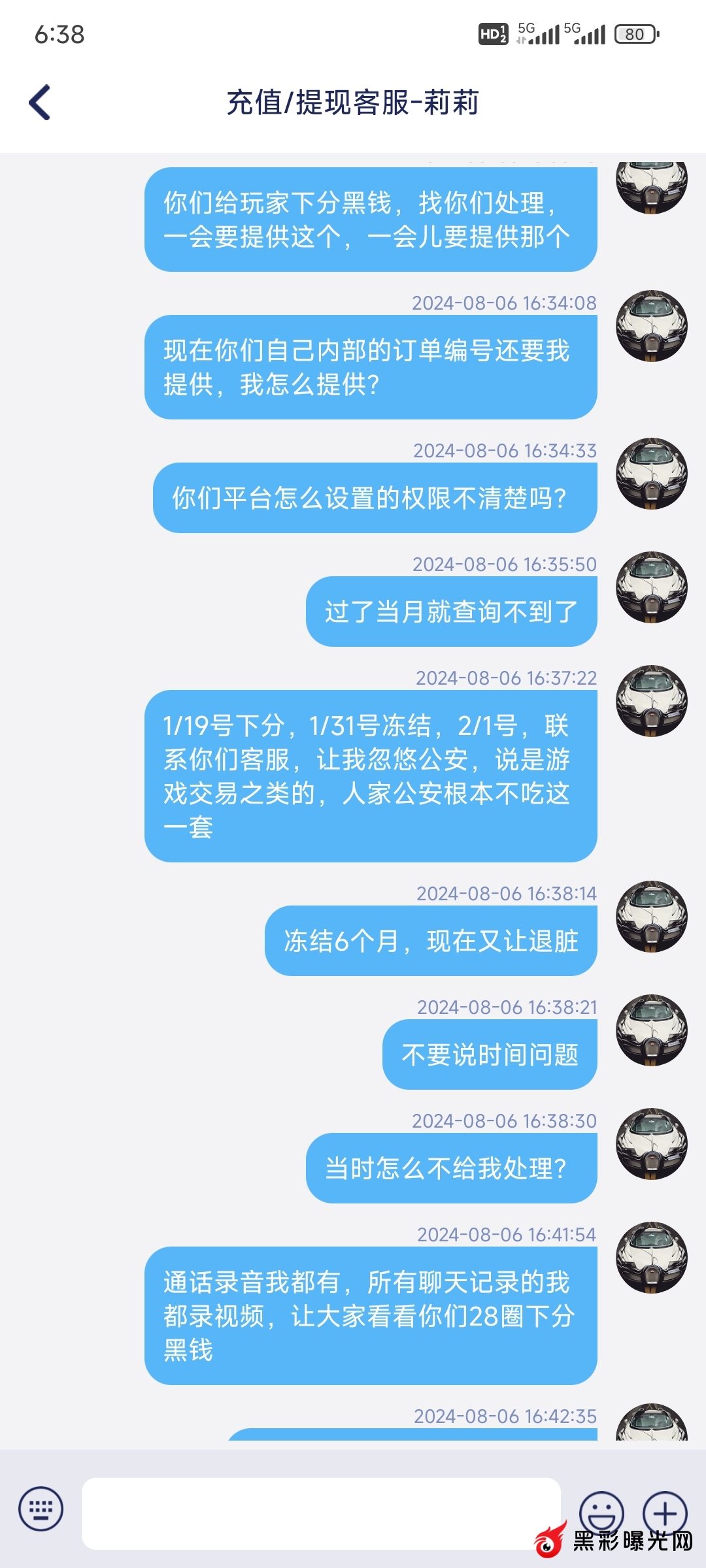Open the plus attachment menu

(664, 1512)
